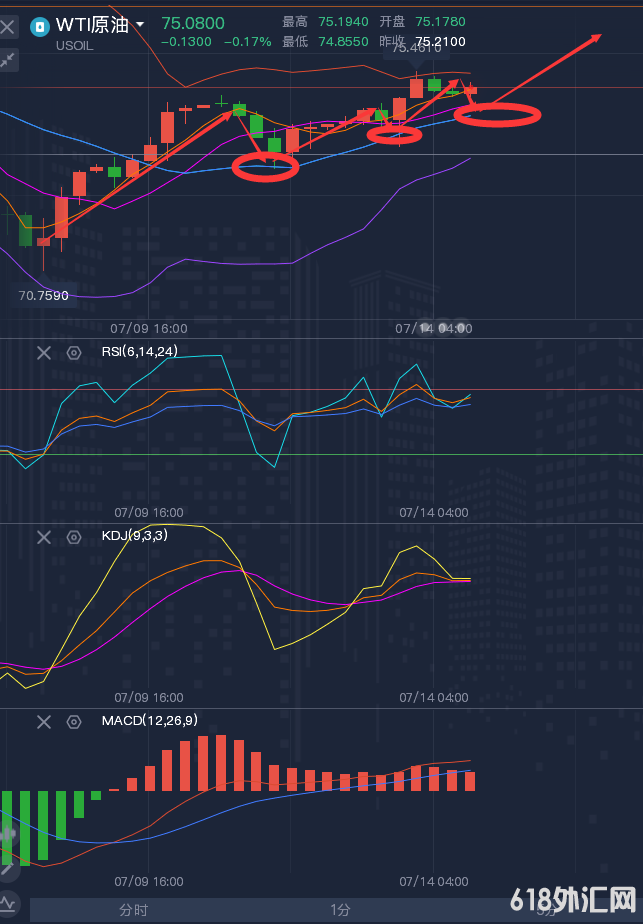Tap the collapse arrows icon below close
This screenshot has height=924, width=643.
pyautogui.click(x=8, y=61)
